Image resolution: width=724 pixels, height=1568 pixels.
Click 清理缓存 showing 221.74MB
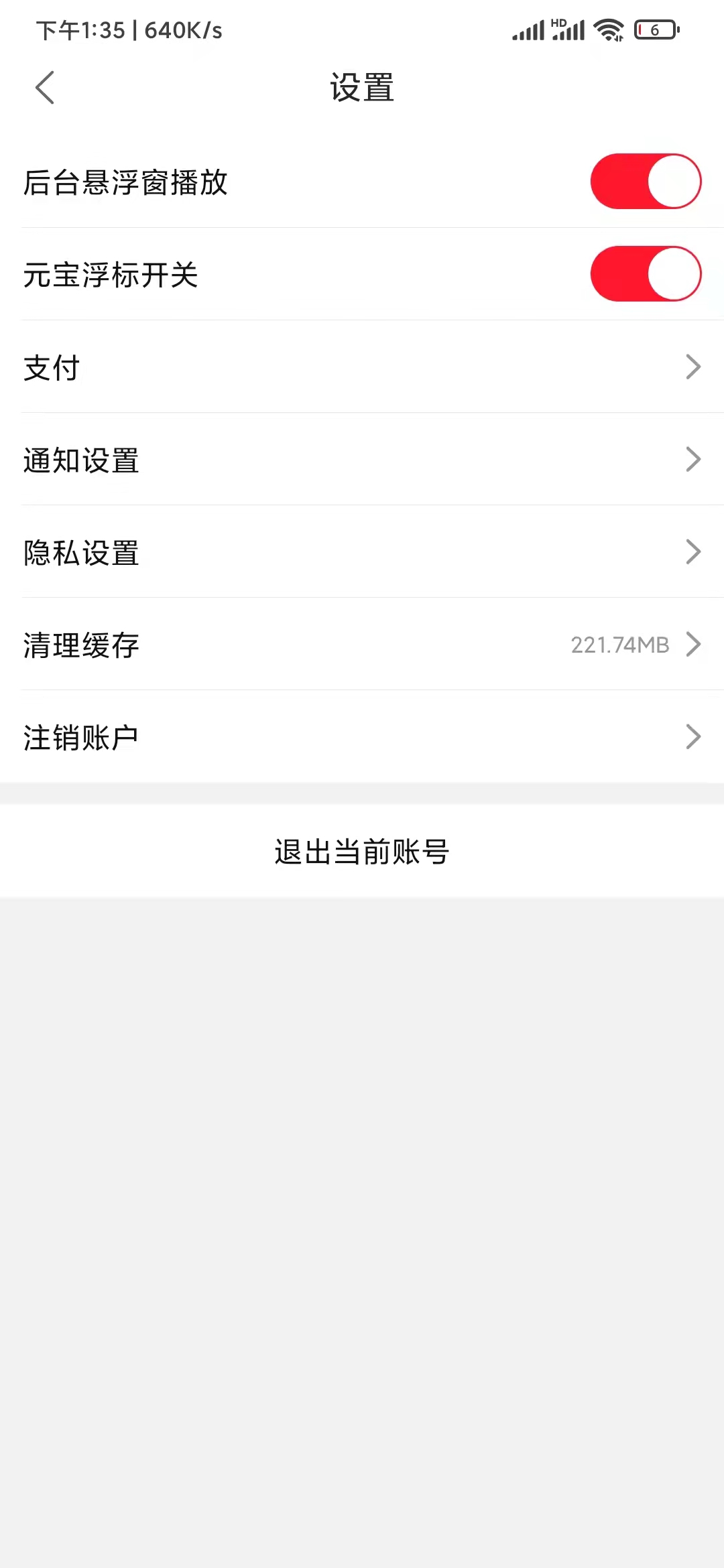[x=80, y=644]
